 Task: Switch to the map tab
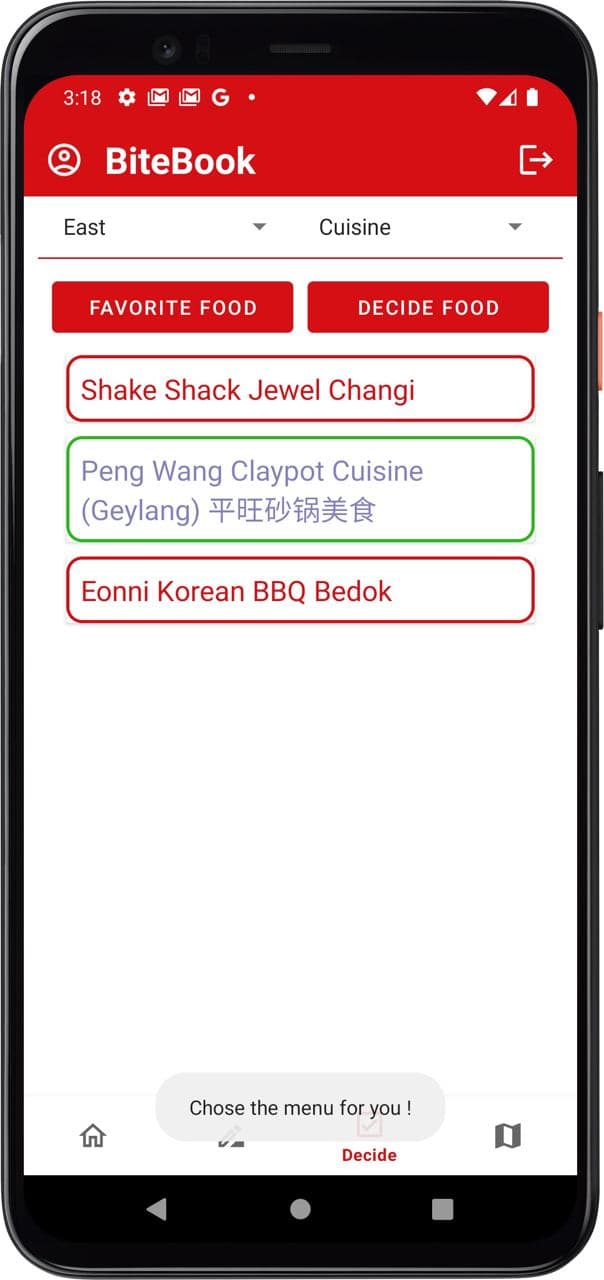tap(508, 1135)
